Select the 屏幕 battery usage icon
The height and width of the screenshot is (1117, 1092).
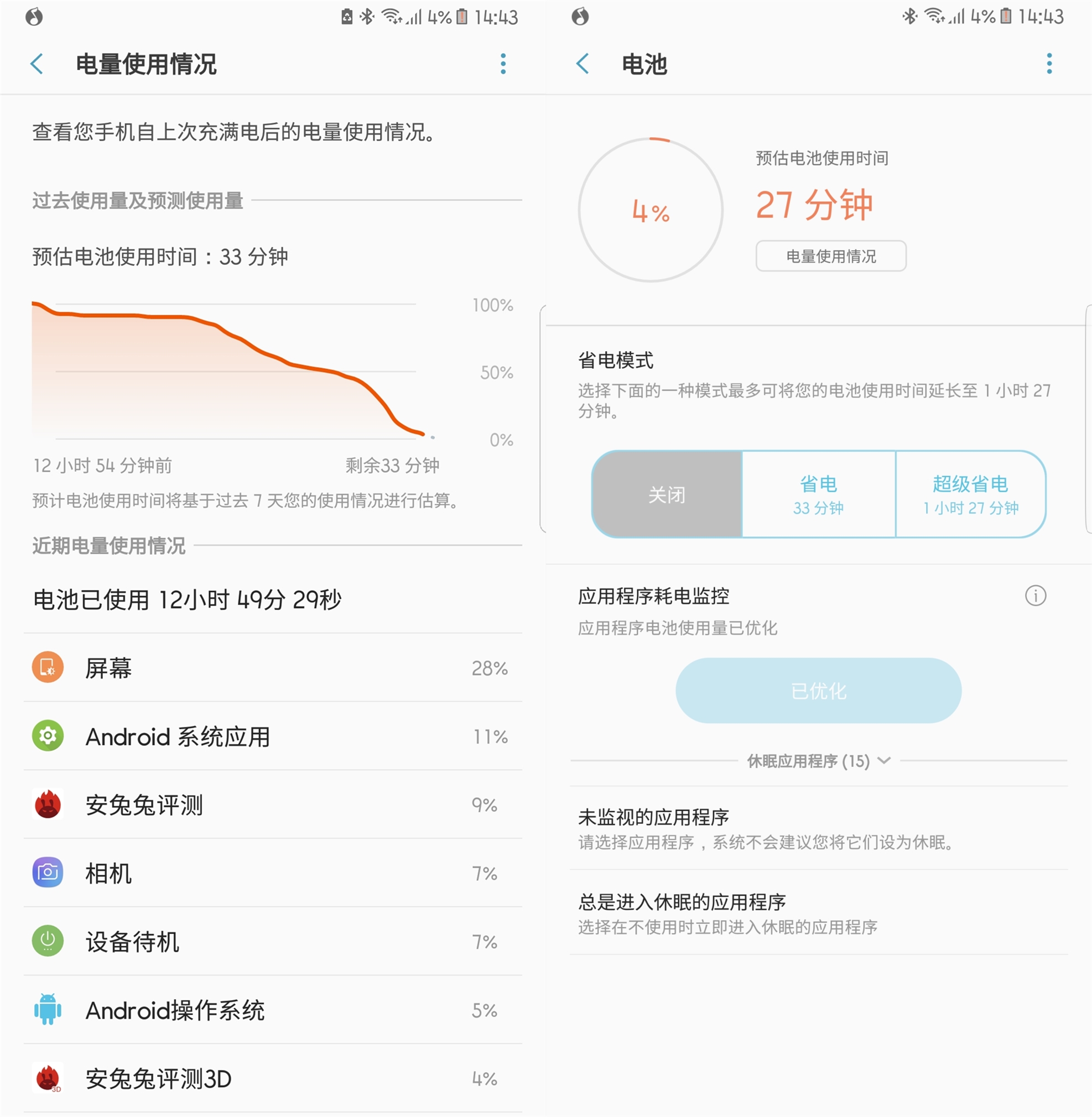point(48,667)
